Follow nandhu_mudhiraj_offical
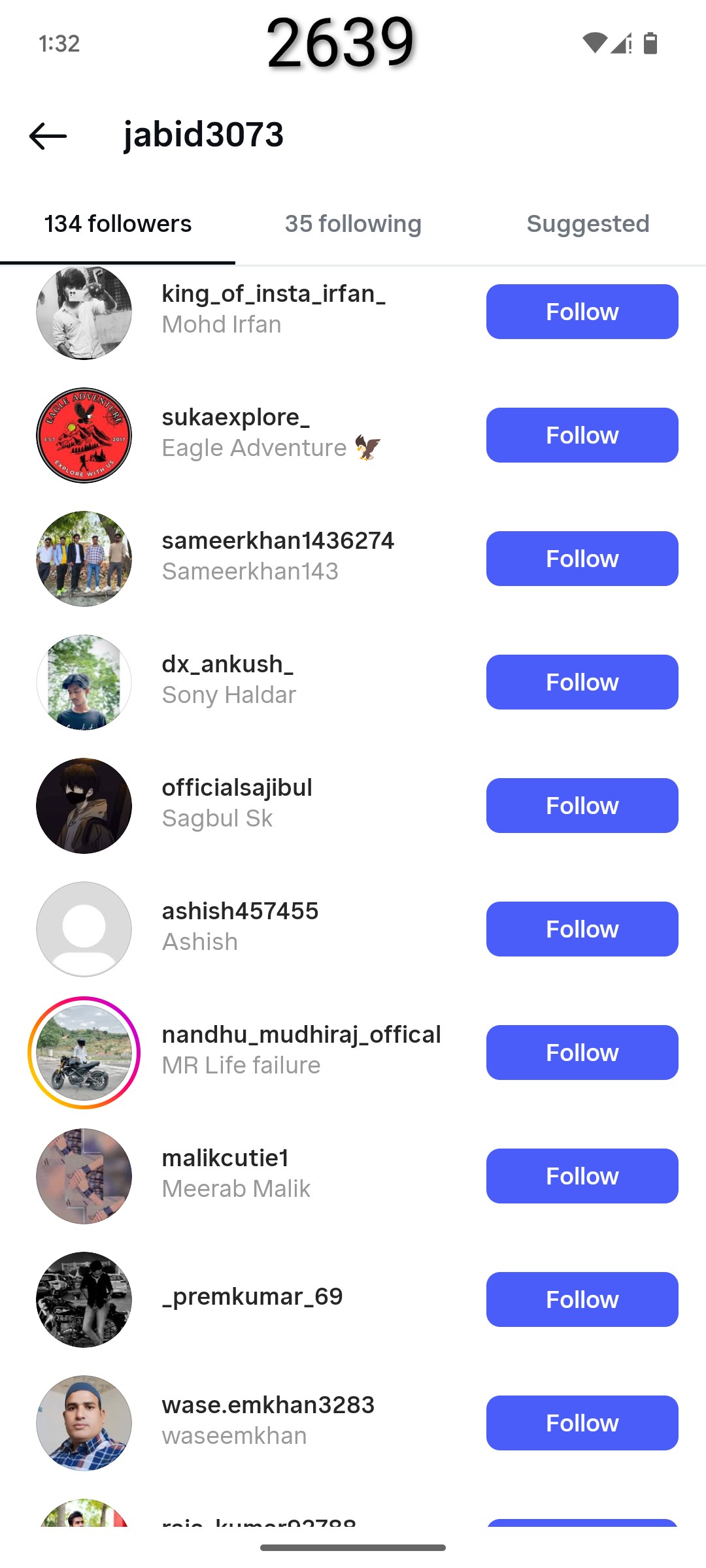Viewport: 706px width, 1568px height. coord(582,1053)
